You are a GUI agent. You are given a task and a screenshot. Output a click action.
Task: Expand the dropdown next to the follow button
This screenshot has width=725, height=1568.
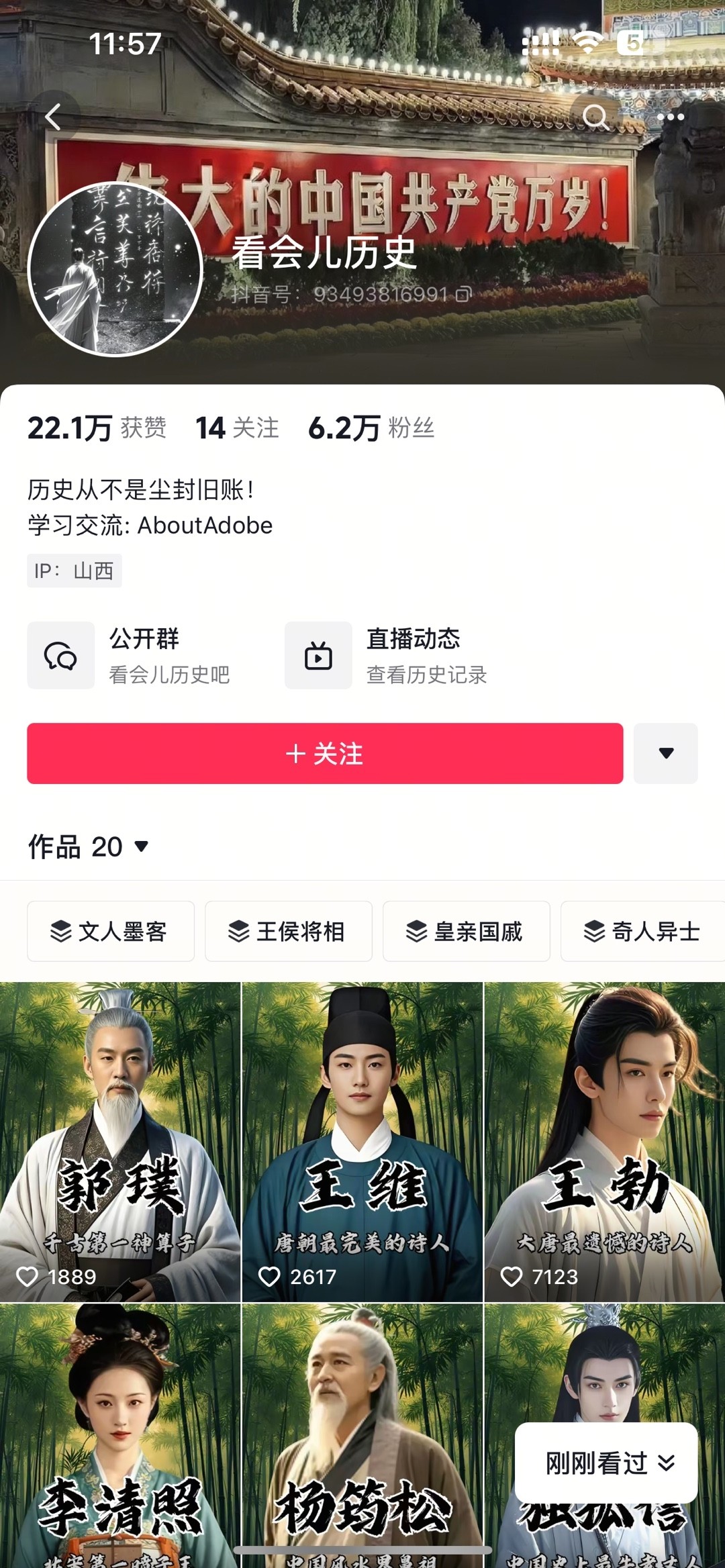(665, 753)
